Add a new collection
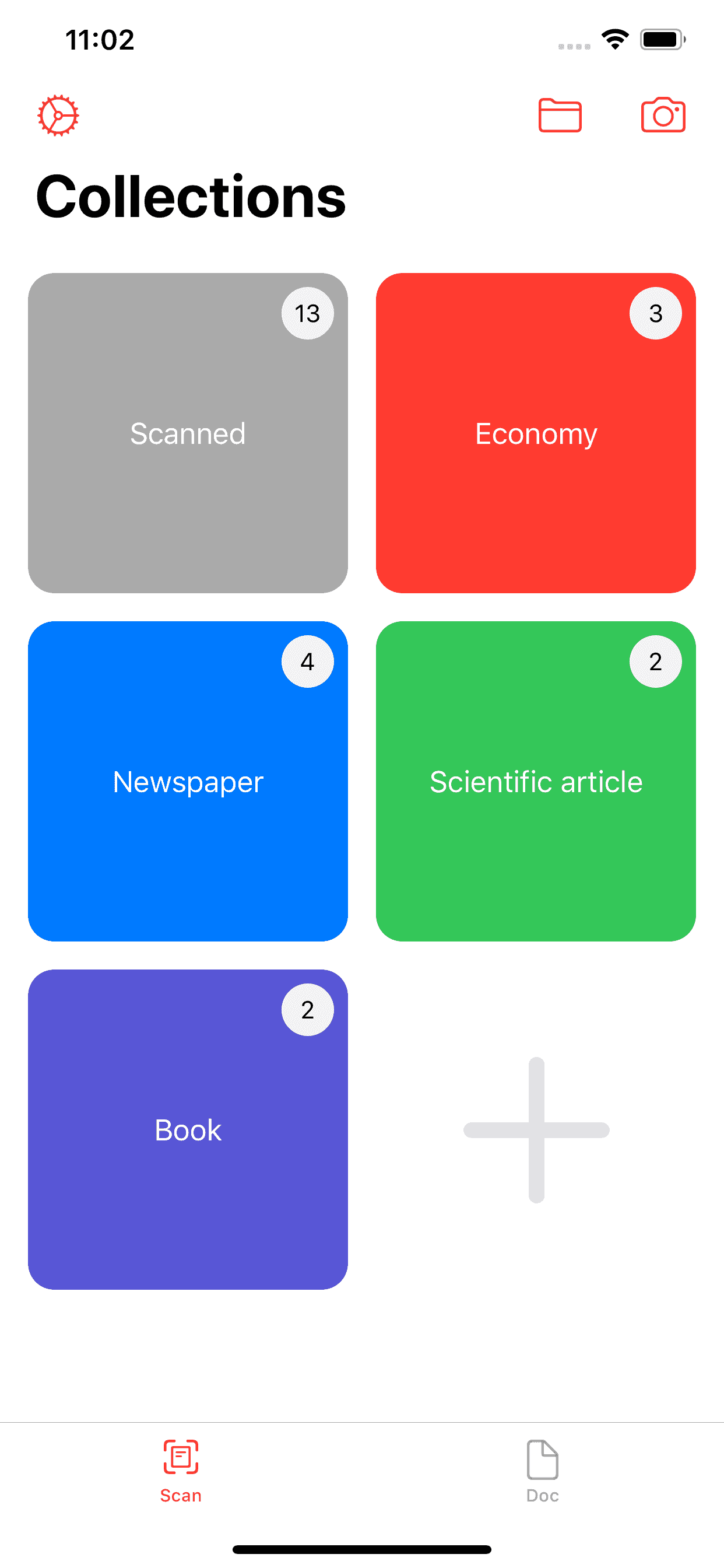This screenshot has height=1568, width=724. click(x=536, y=1130)
